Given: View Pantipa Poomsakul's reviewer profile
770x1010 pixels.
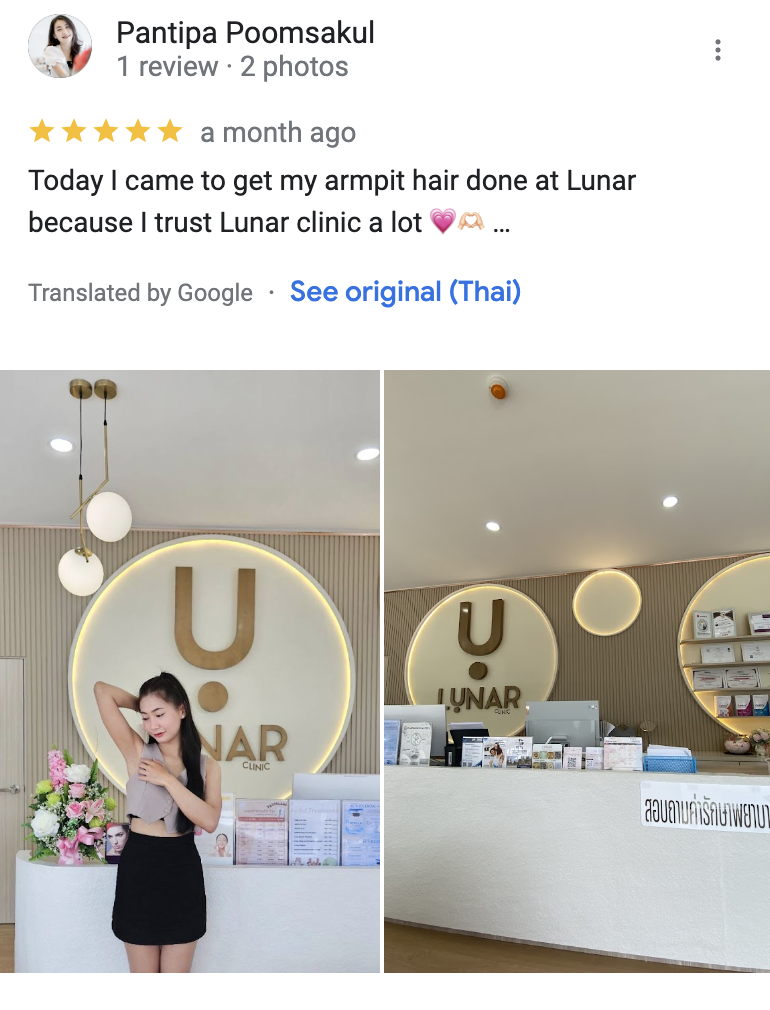Looking at the screenshot, I should point(245,33).
